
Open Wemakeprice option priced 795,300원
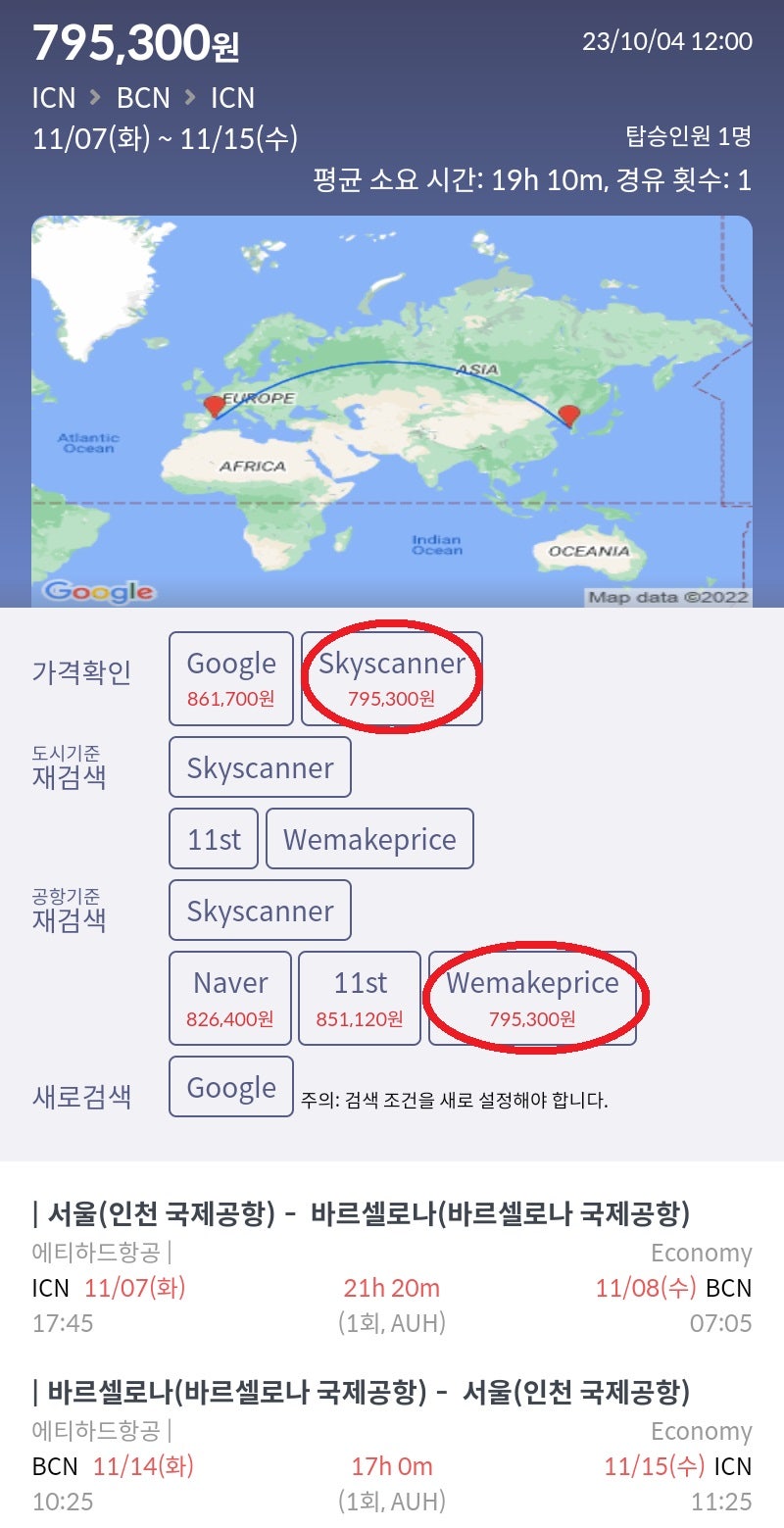(x=532, y=998)
